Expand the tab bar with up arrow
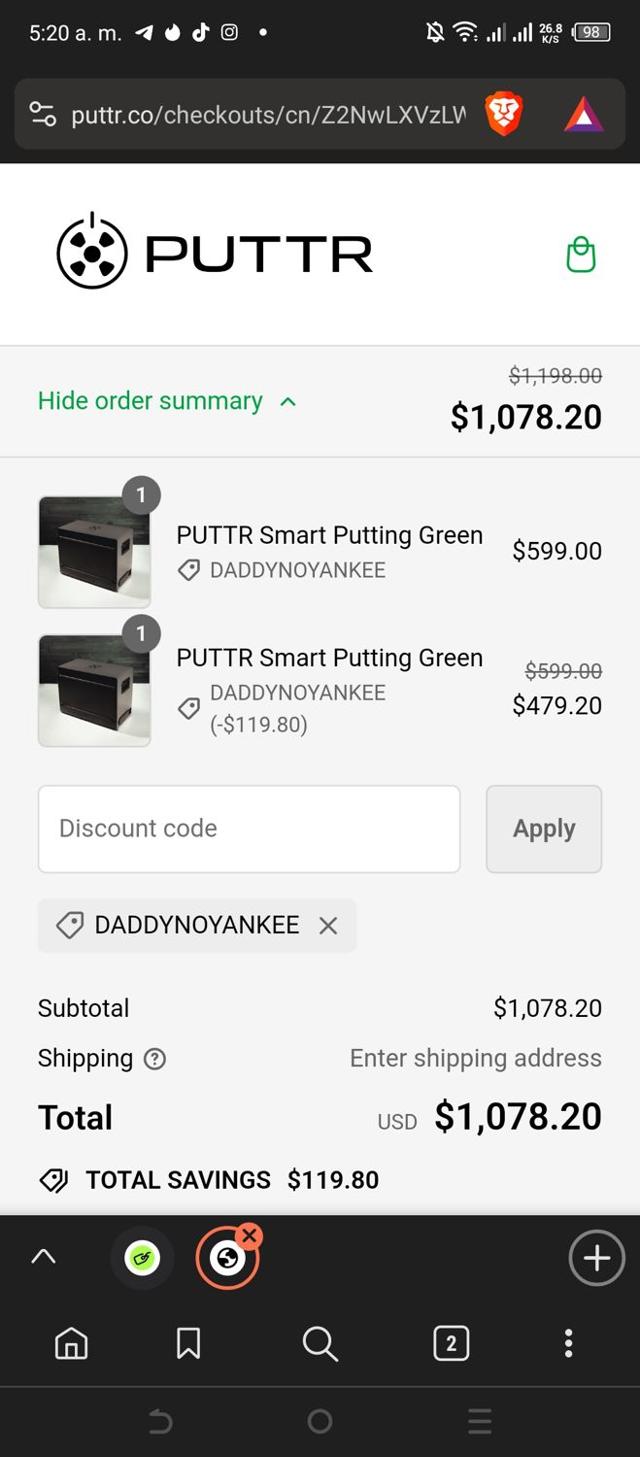 [44, 1258]
